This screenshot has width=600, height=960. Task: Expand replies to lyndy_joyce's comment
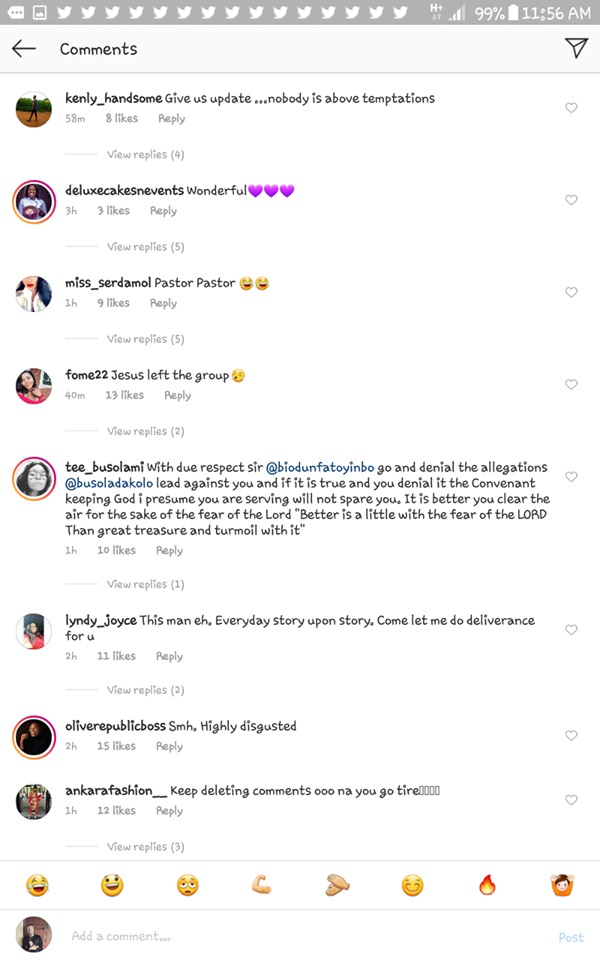point(145,690)
